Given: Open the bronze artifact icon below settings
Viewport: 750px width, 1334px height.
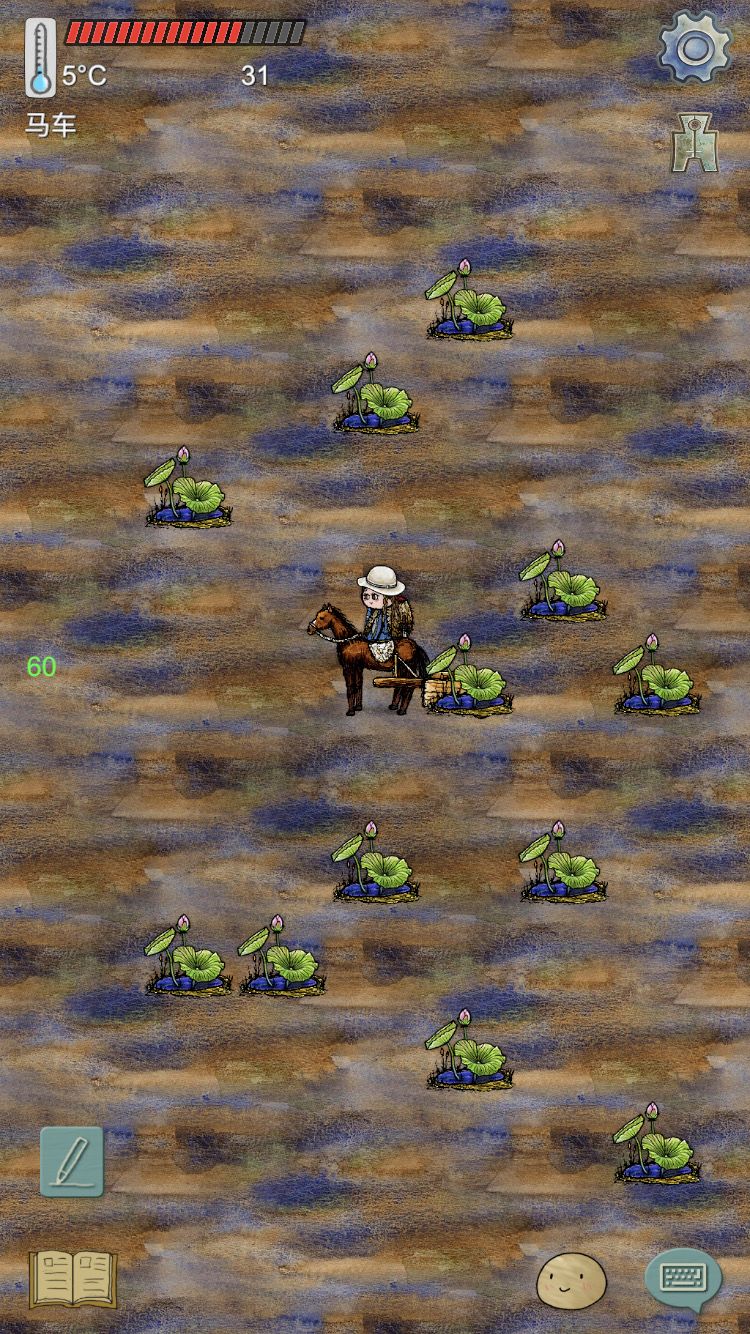Looking at the screenshot, I should pos(694,143).
